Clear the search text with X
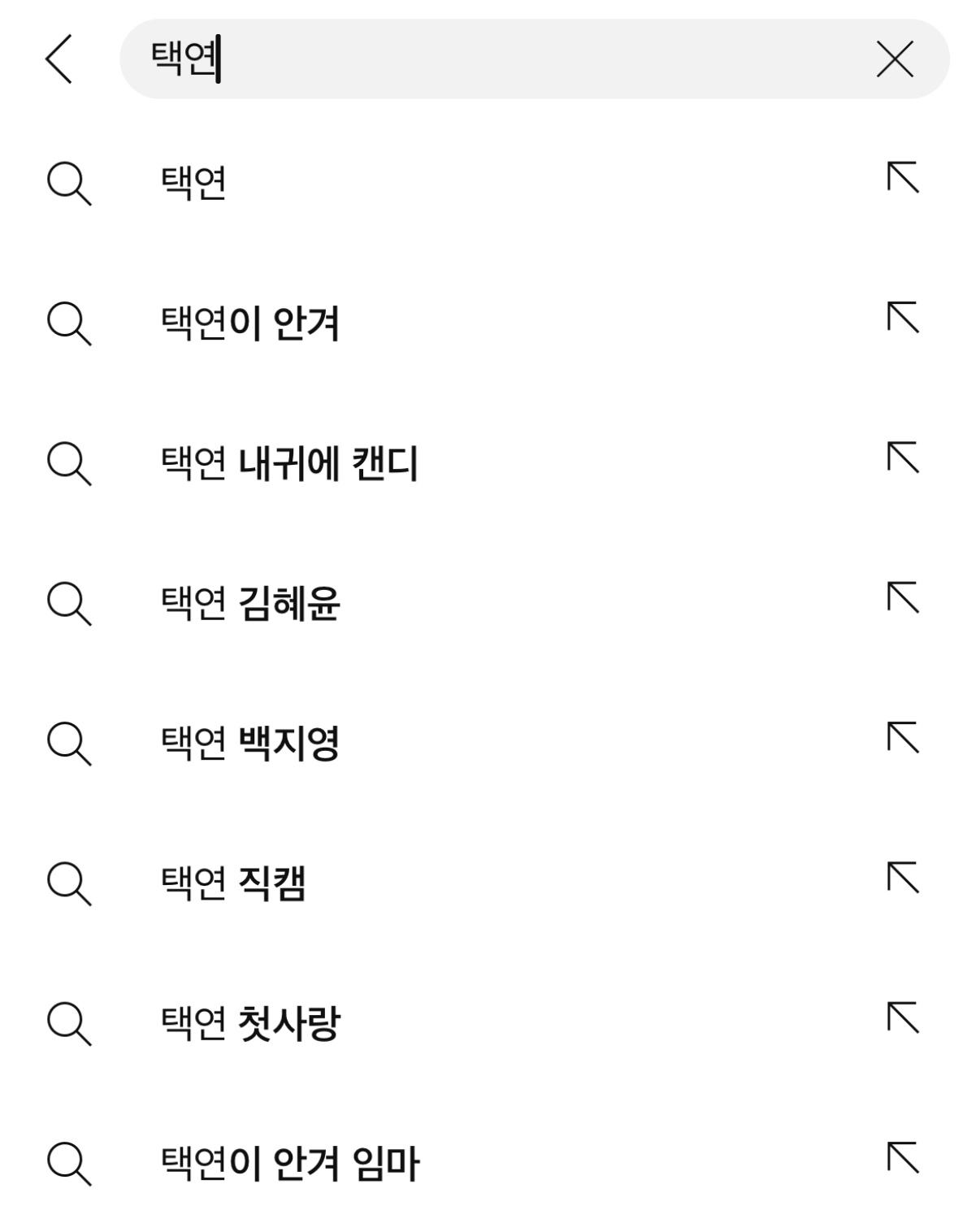Screen dimensions: 980x1219 [x=895, y=59]
